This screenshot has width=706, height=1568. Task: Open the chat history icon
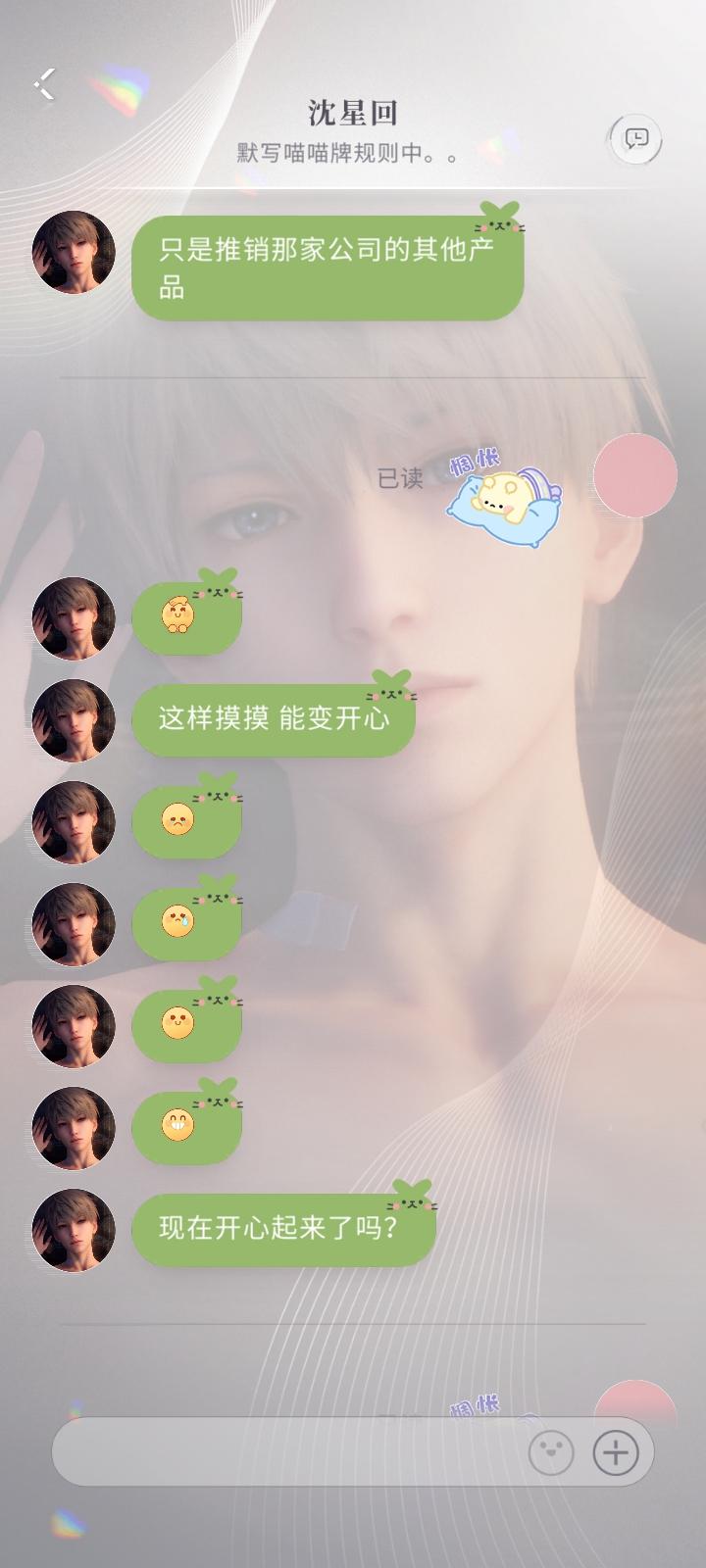[x=636, y=139]
